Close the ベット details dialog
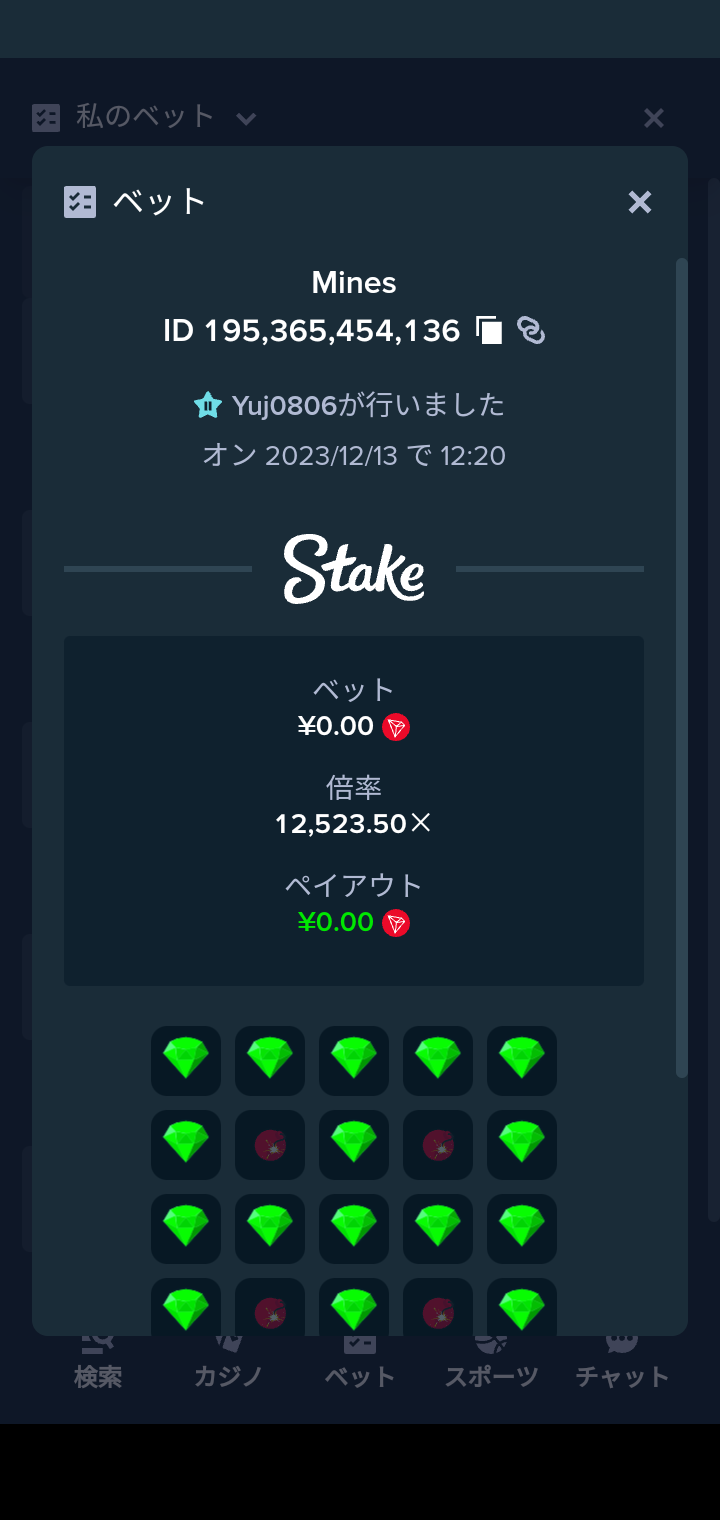This screenshot has height=1520, width=720. click(640, 202)
